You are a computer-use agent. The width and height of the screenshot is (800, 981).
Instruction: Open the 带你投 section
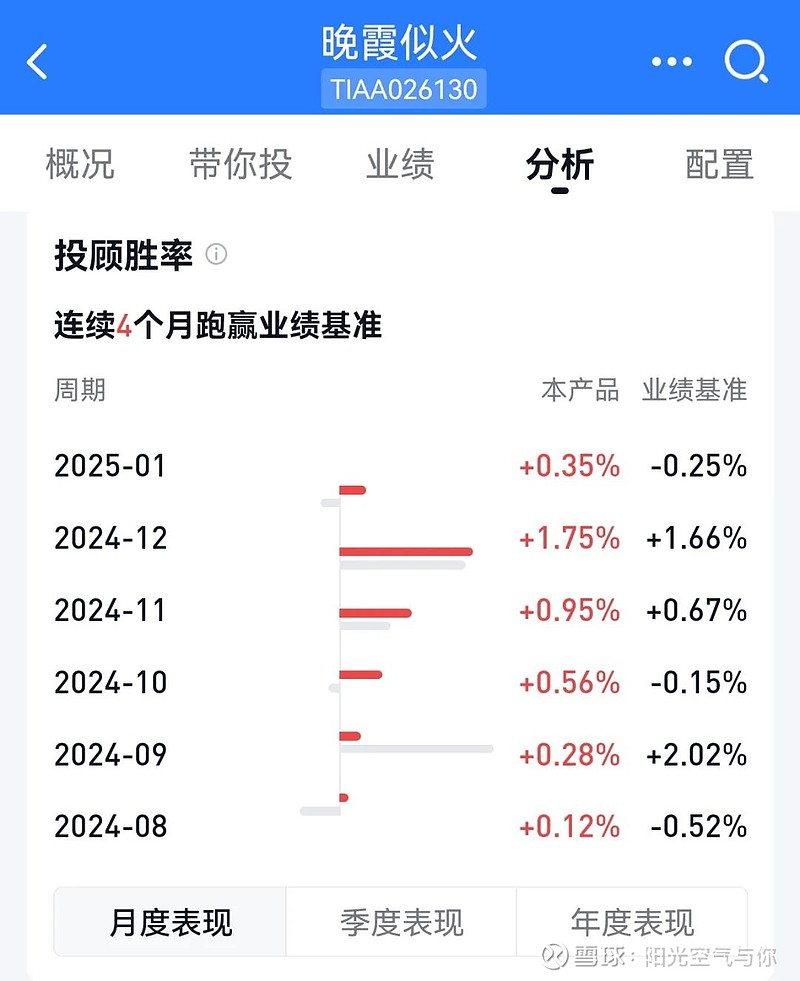[240, 166]
